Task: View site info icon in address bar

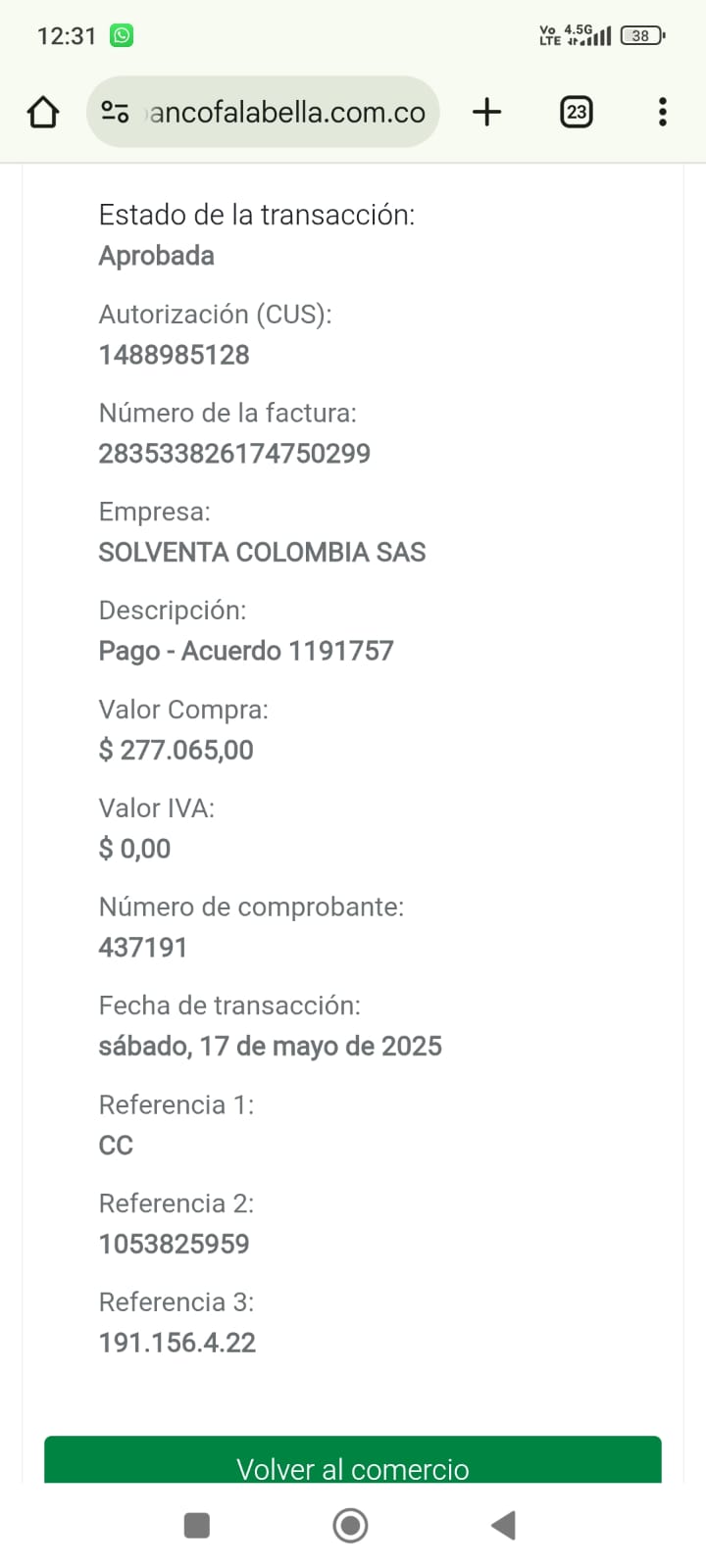Action: tap(116, 113)
